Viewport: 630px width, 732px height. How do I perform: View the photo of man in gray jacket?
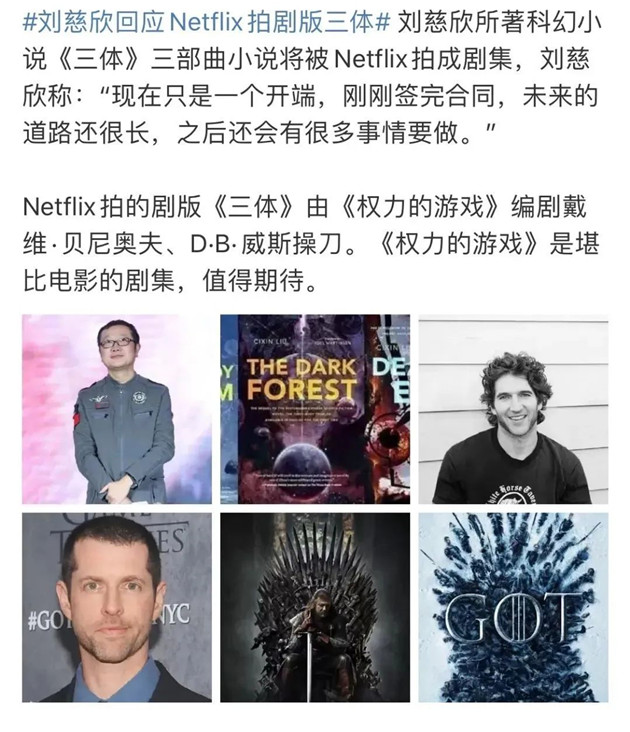[117, 409]
